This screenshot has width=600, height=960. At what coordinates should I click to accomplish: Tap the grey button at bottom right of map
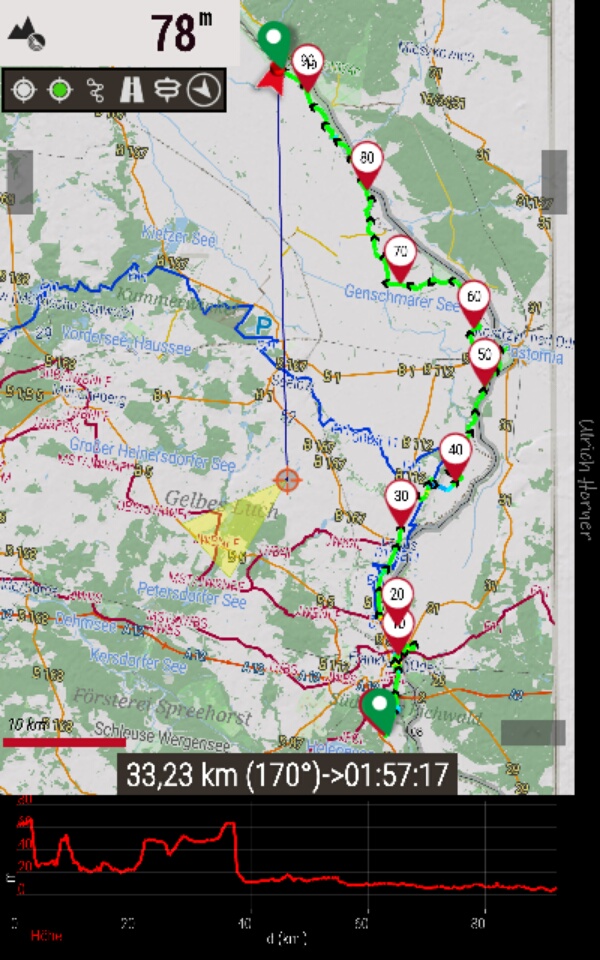tap(533, 732)
